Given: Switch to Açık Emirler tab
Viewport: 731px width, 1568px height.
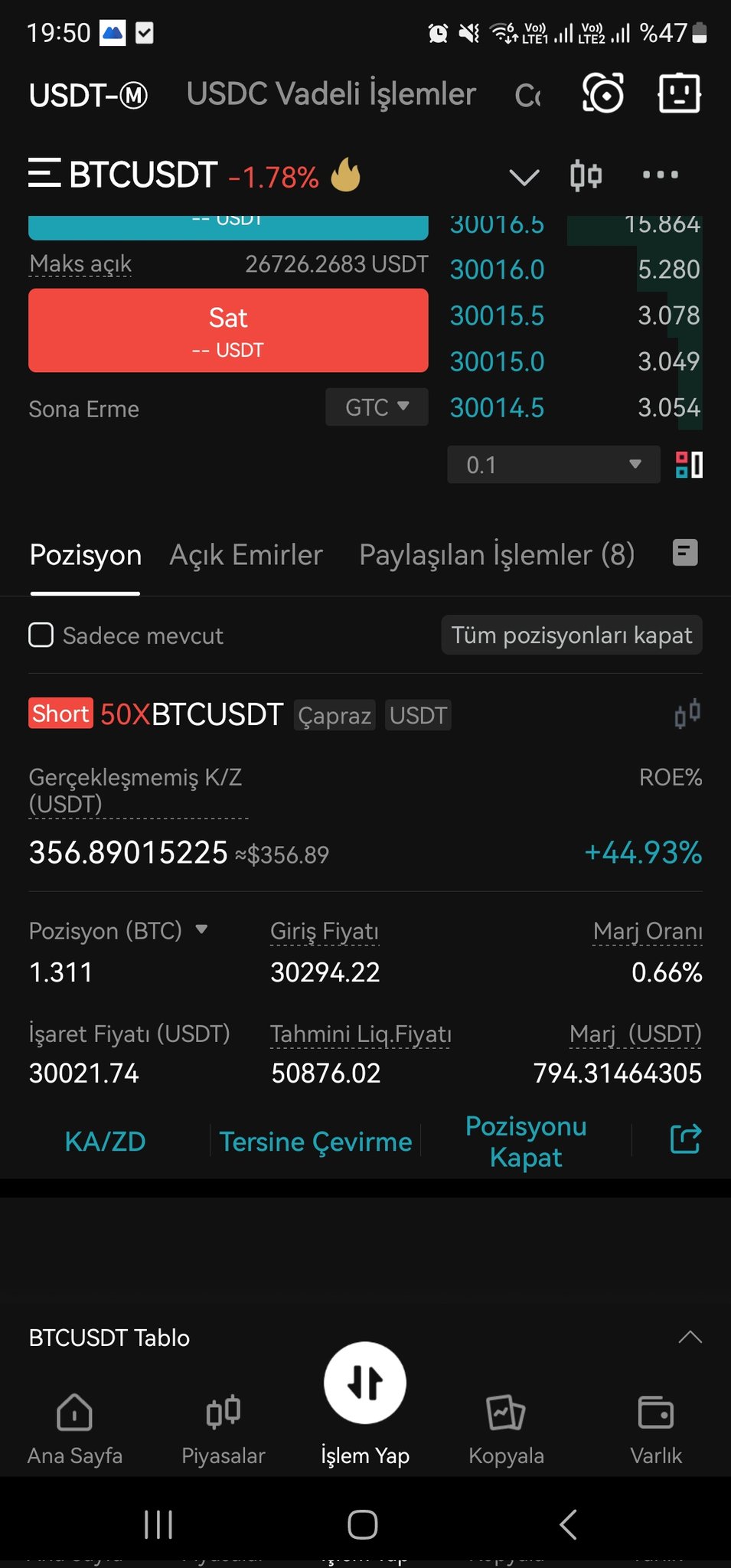Looking at the screenshot, I should pyautogui.click(x=246, y=555).
